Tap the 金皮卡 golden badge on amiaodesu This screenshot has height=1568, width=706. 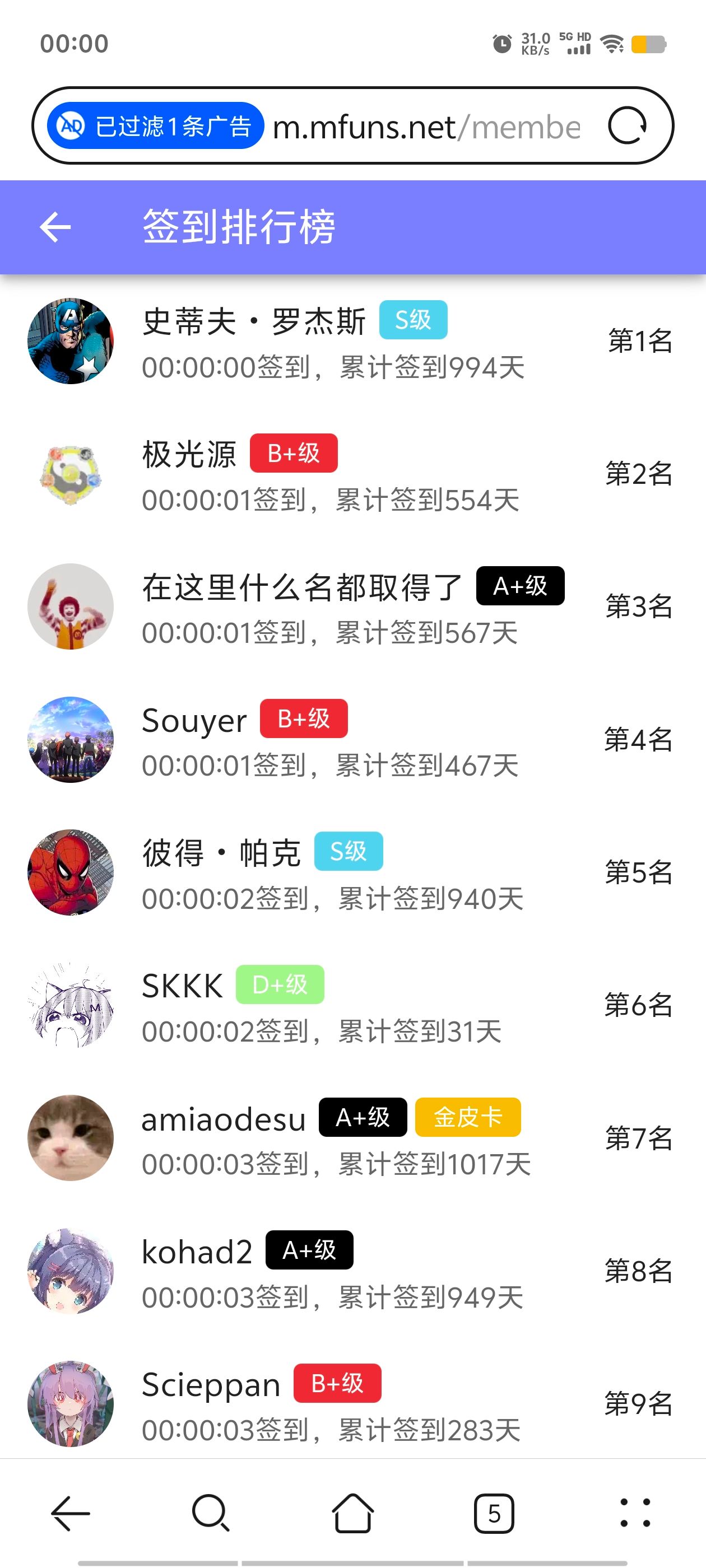point(467,1118)
